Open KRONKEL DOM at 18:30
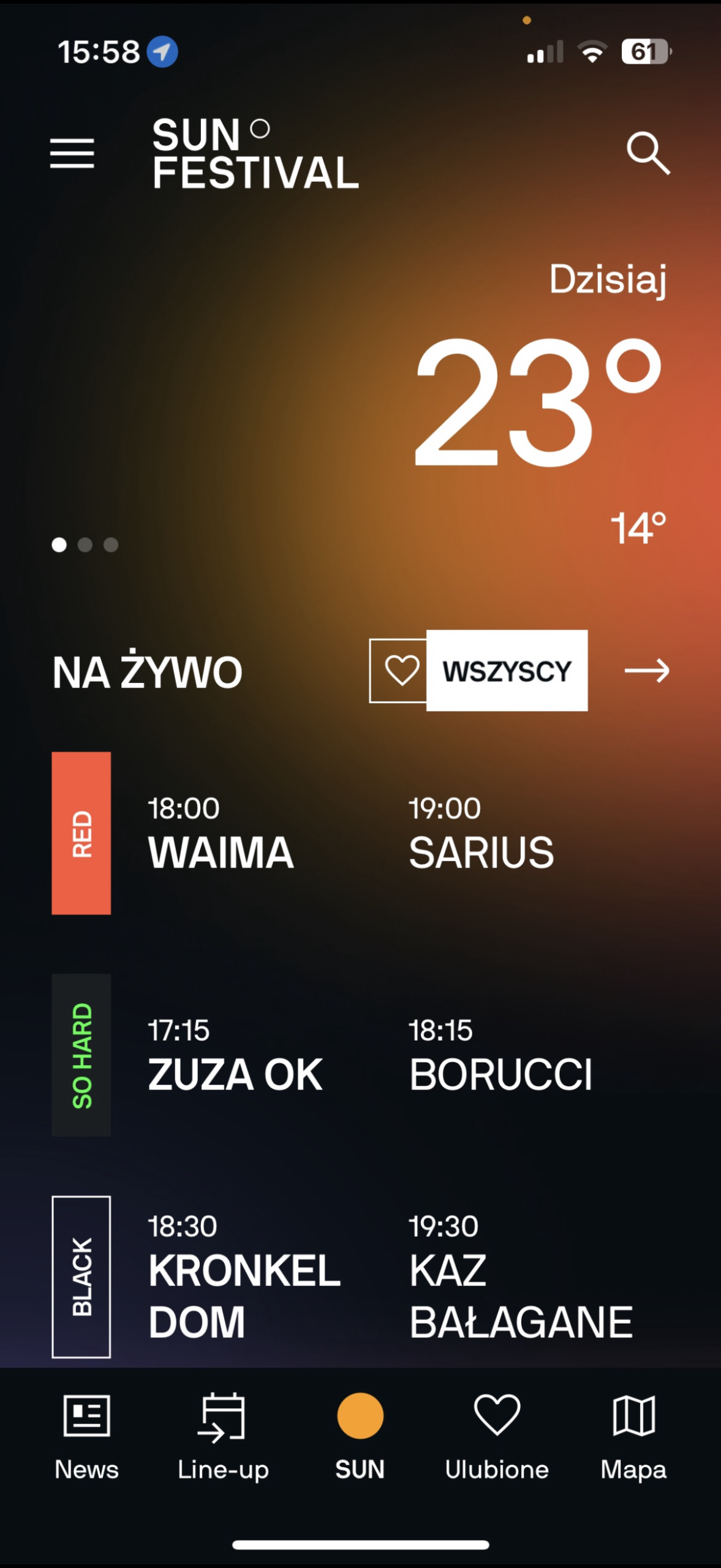Viewport: 721px width, 1568px height. tap(244, 1278)
